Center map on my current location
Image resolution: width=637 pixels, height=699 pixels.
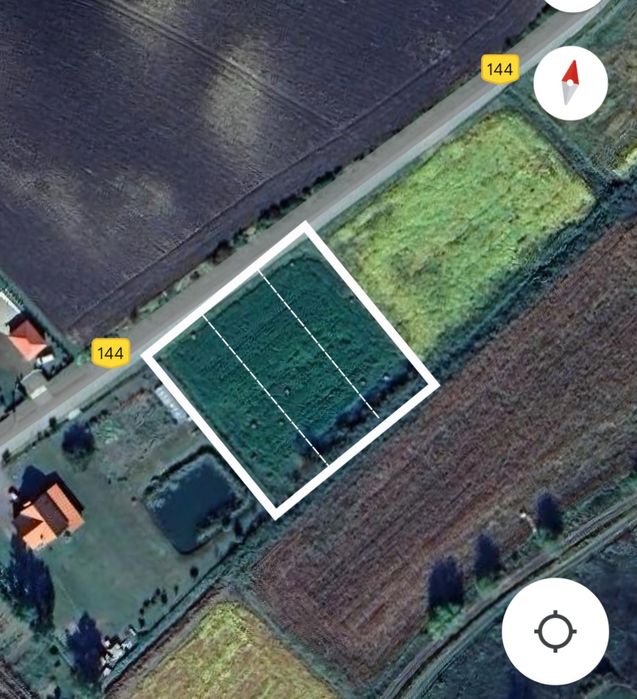[x=556, y=632]
